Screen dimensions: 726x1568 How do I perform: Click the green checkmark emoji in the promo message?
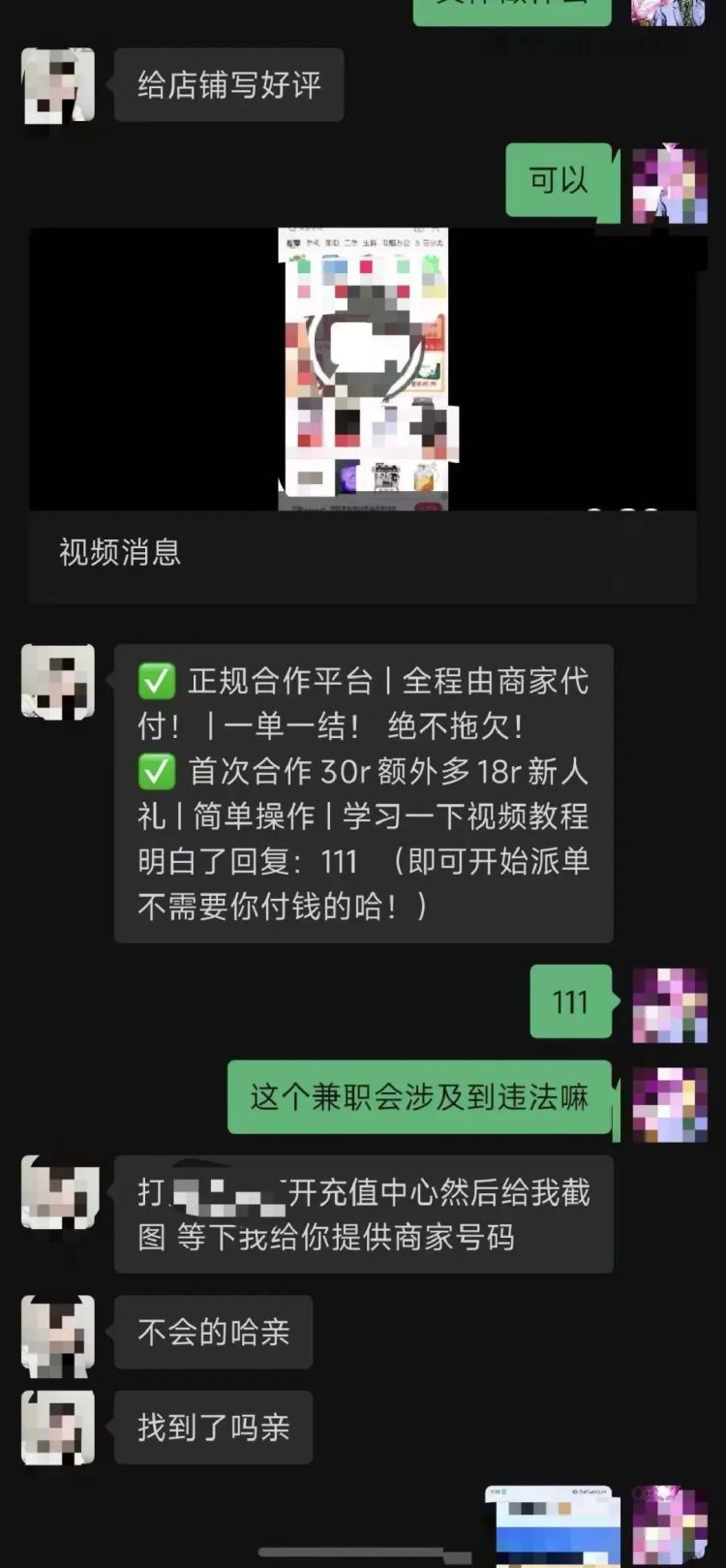pos(158,681)
